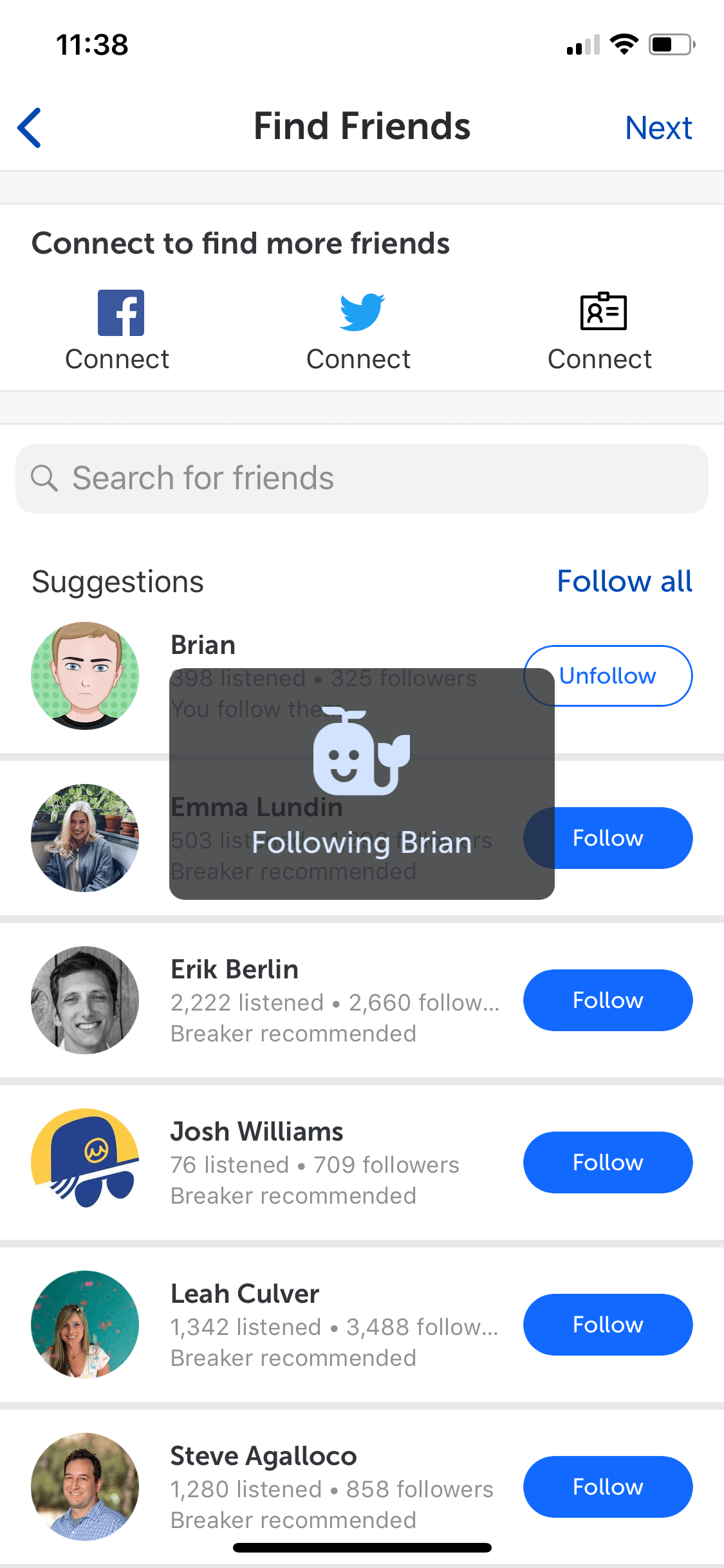Follow Emma Lundin
This screenshot has height=1568, width=724.
(608, 838)
